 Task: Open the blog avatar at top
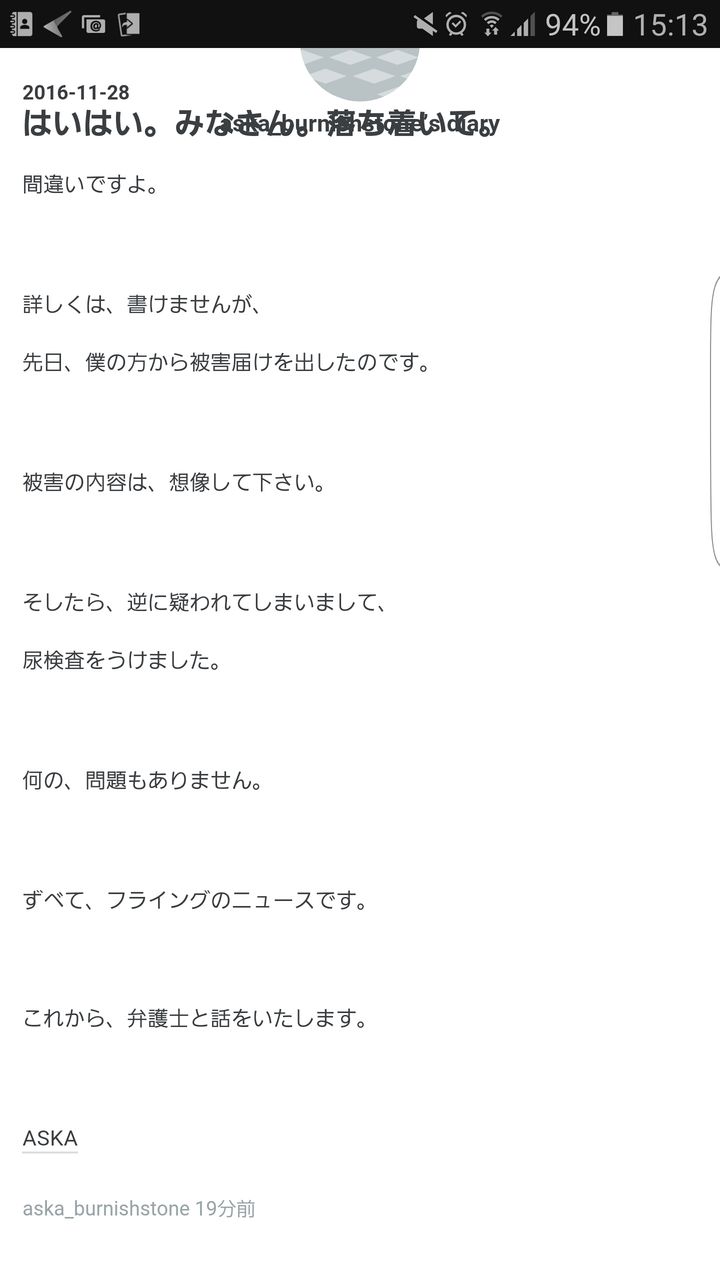[360, 74]
